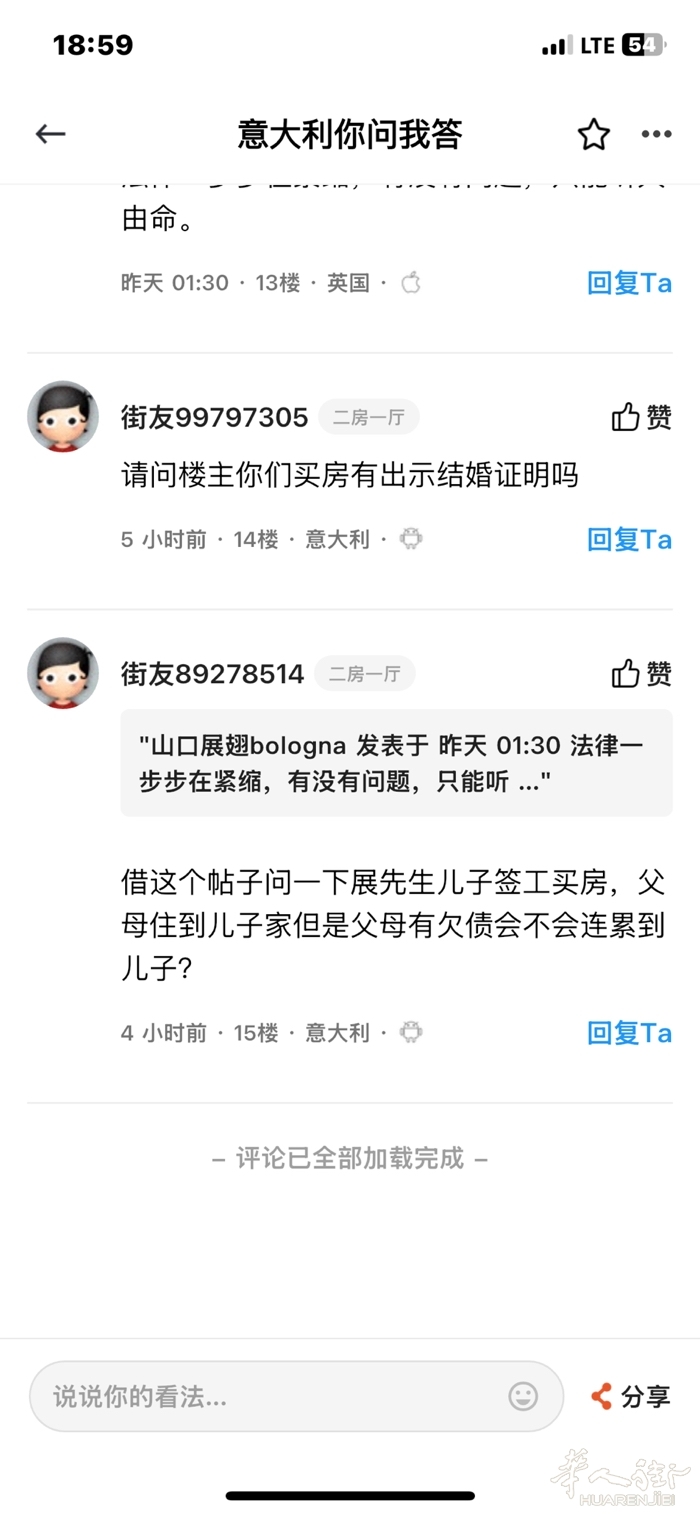Viewport: 700px width, 1515px height.
Task: Favorite this thread with the star icon
Action: tap(594, 134)
